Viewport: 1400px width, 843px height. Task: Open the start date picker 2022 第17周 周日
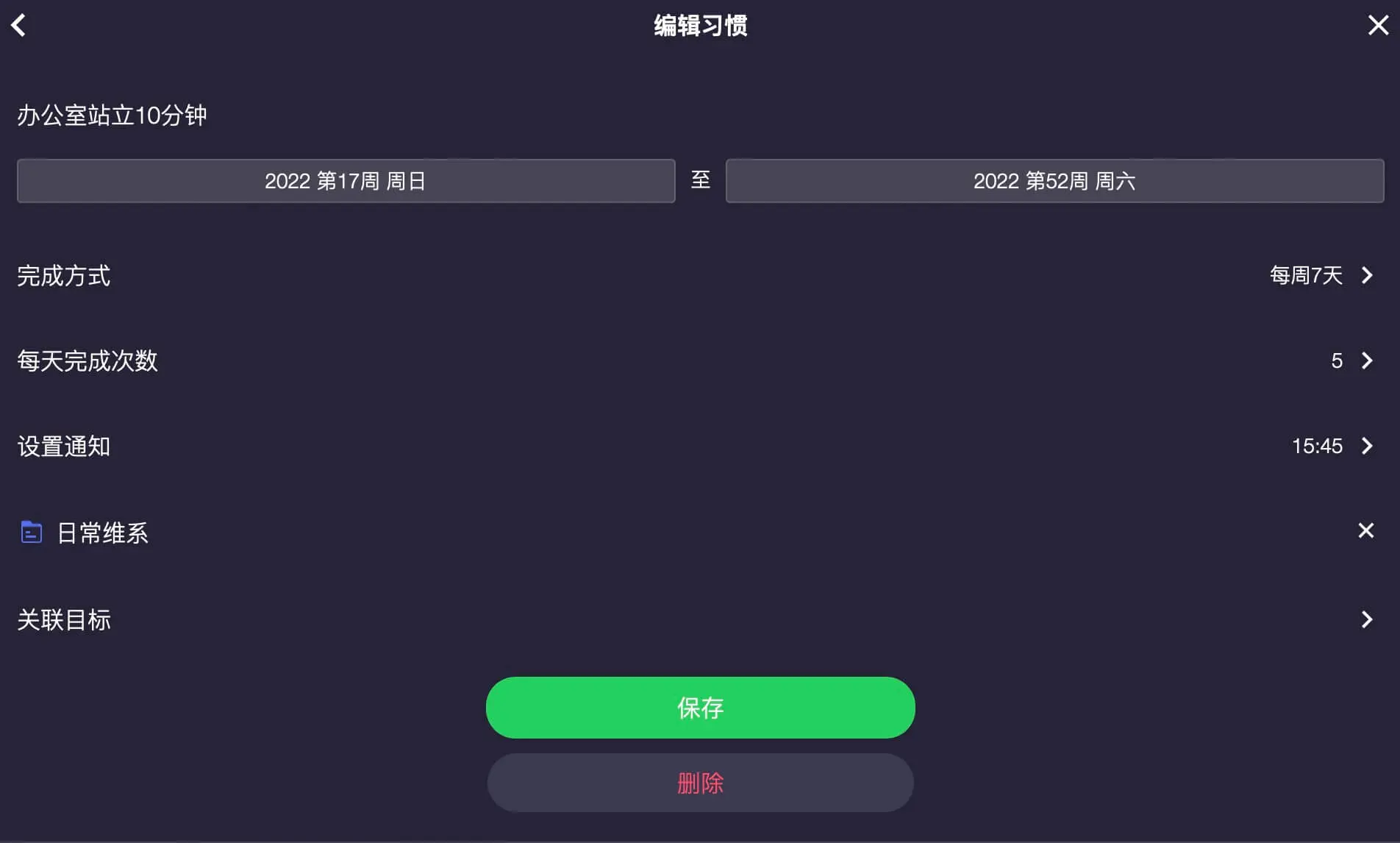[x=346, y=181]
